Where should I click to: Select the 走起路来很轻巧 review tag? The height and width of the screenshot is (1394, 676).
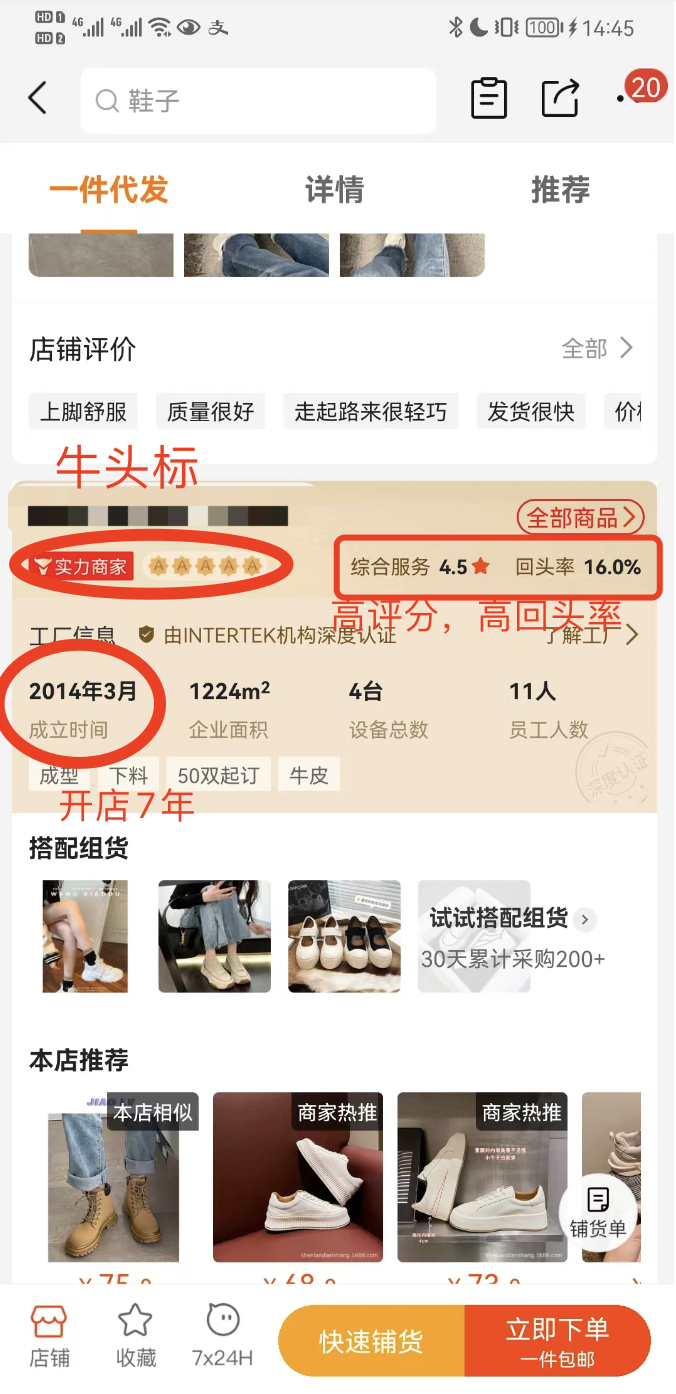coord(370,411)
